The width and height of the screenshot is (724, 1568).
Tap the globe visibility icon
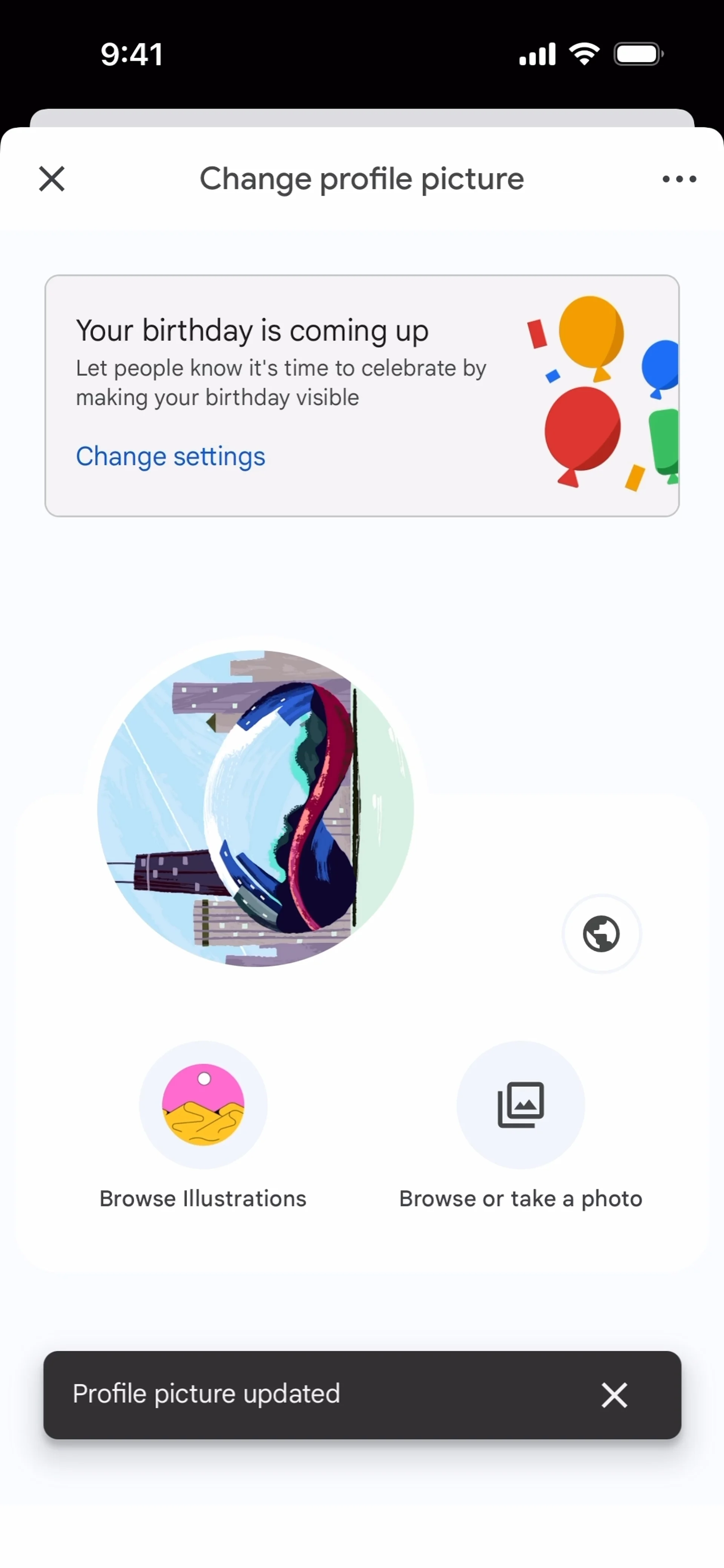[x=601, y=934]
